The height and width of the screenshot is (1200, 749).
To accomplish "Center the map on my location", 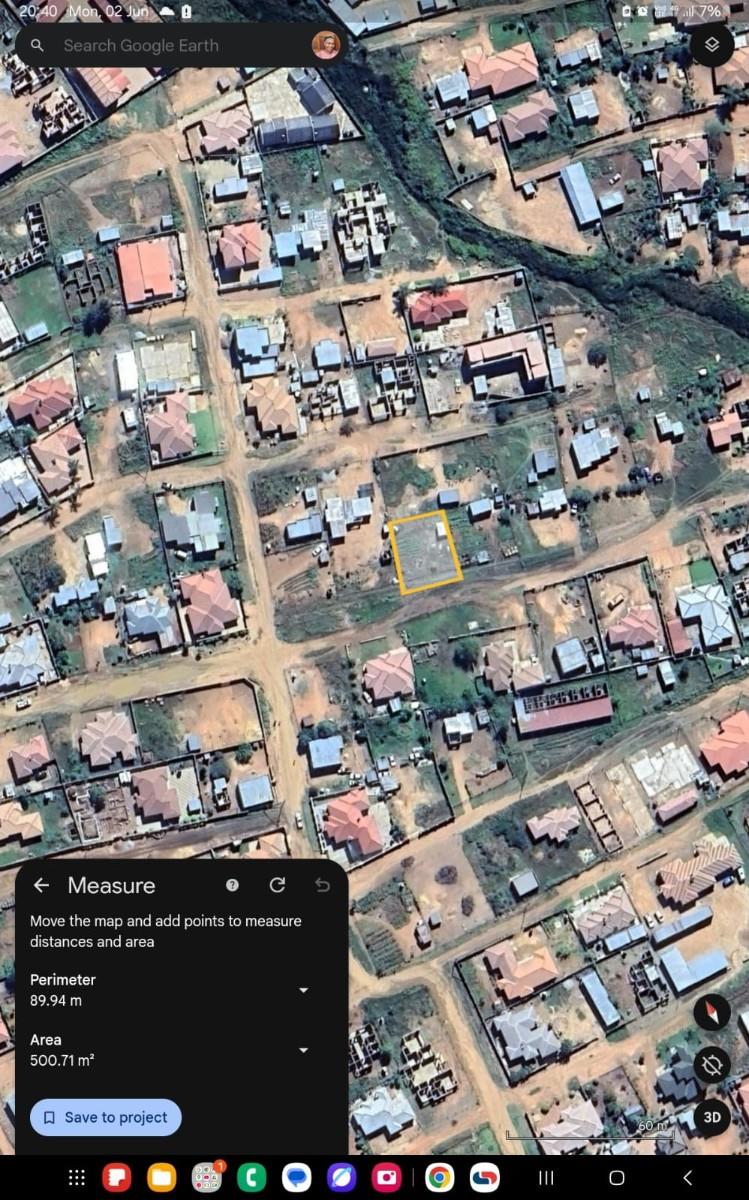I will coord(711,1065).
